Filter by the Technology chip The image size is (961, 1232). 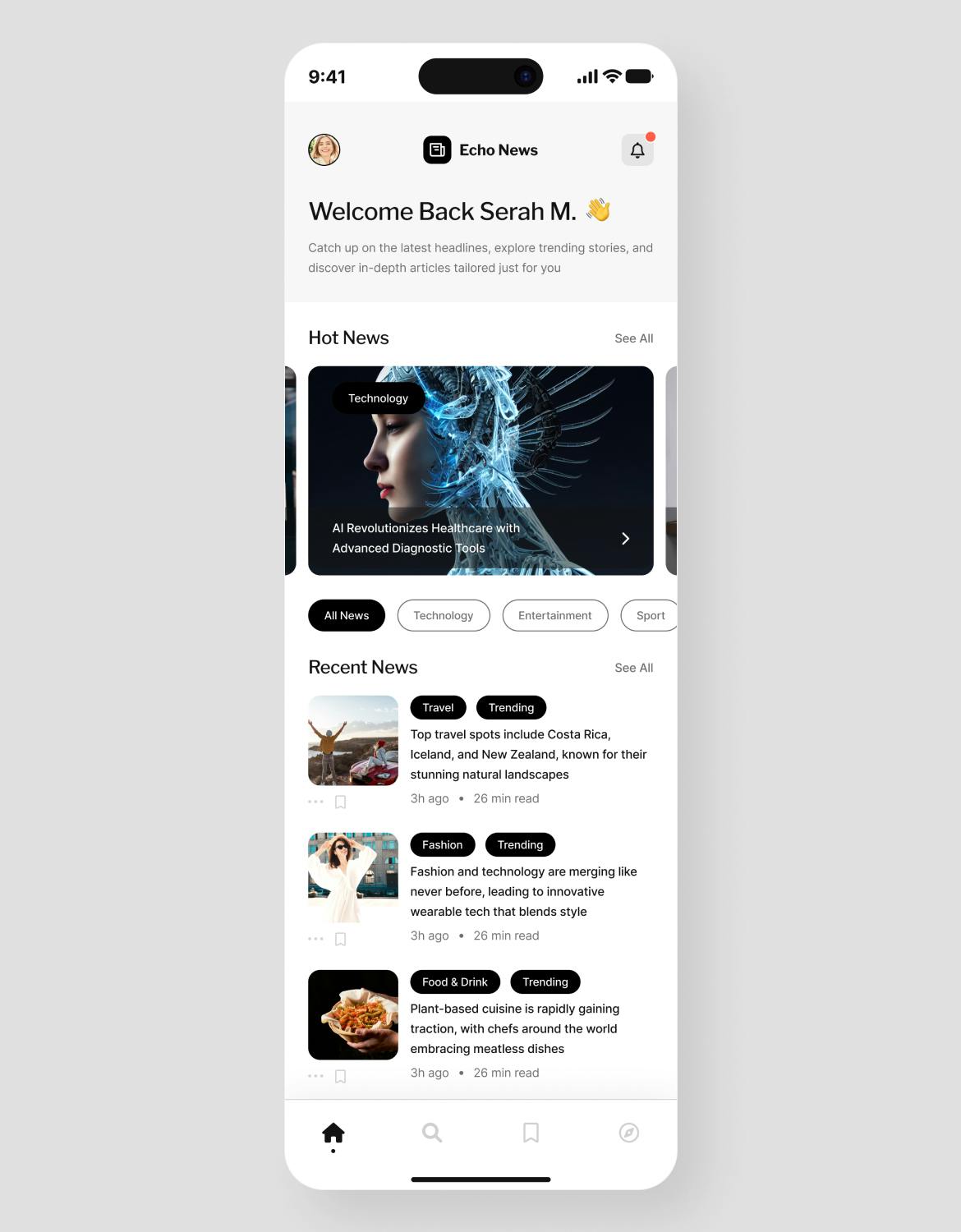coord(443,615)
